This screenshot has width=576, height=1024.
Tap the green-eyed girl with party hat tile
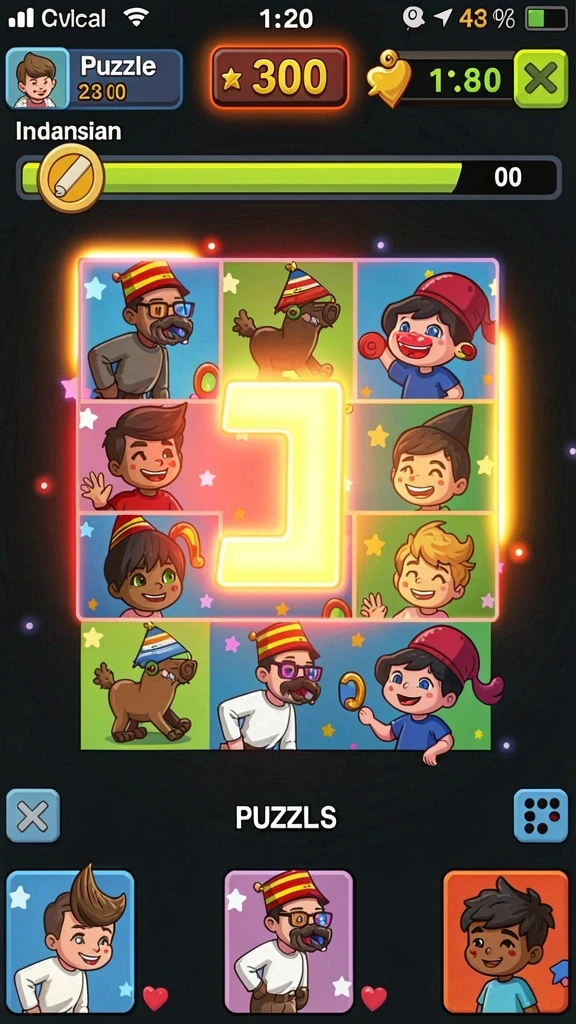coord(148,566)
